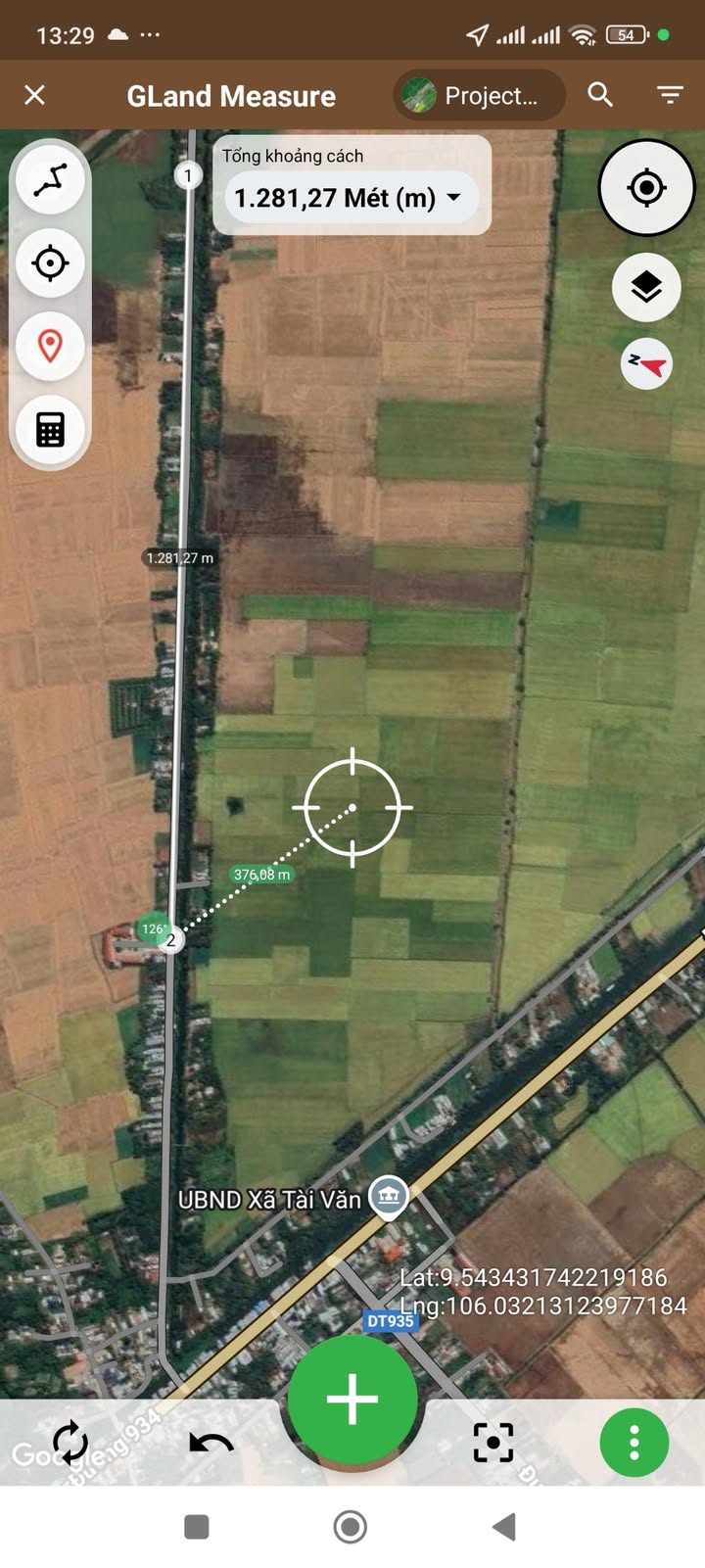Tap the focus frame capture icon
This screenshot has width=705, height=1568.
tap(493, 1443)
